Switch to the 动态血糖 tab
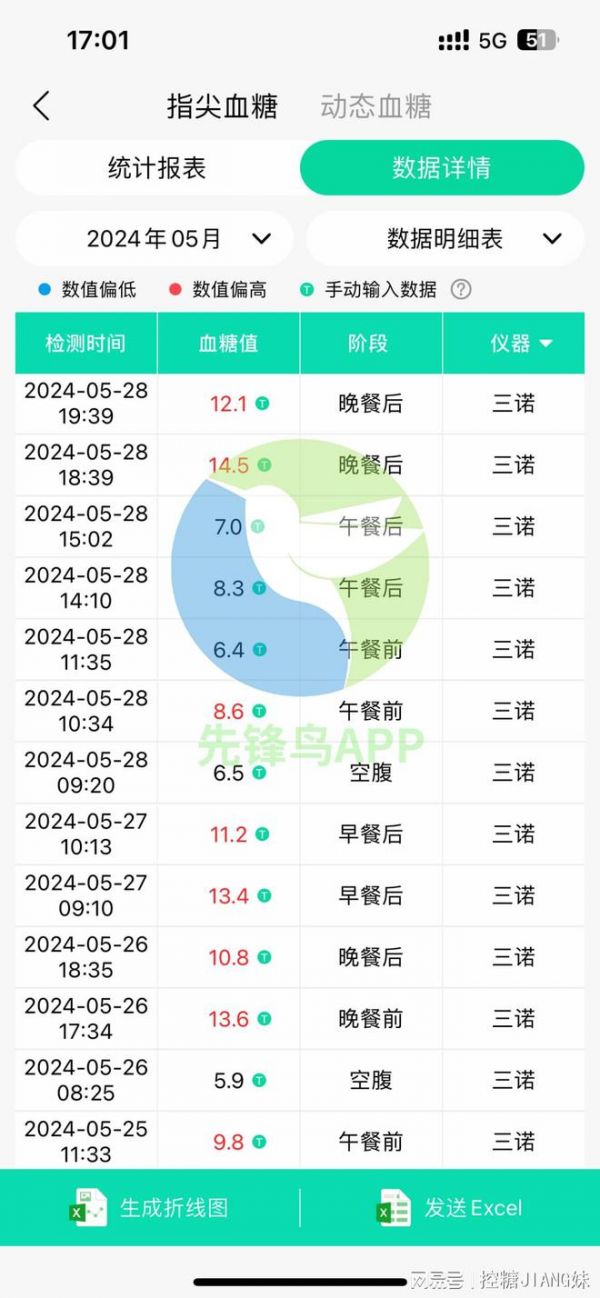600x1298 pixels. (x=375, y=106)
